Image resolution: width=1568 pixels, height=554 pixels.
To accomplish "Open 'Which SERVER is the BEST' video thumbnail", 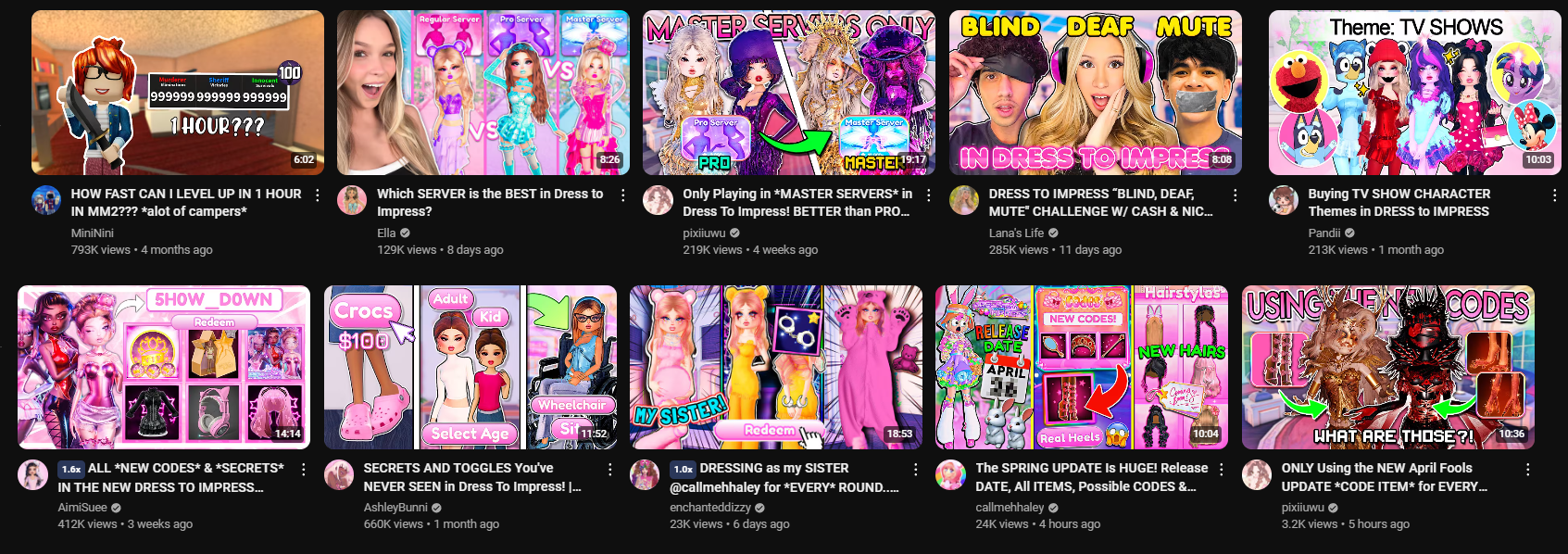I will [483, 93].
